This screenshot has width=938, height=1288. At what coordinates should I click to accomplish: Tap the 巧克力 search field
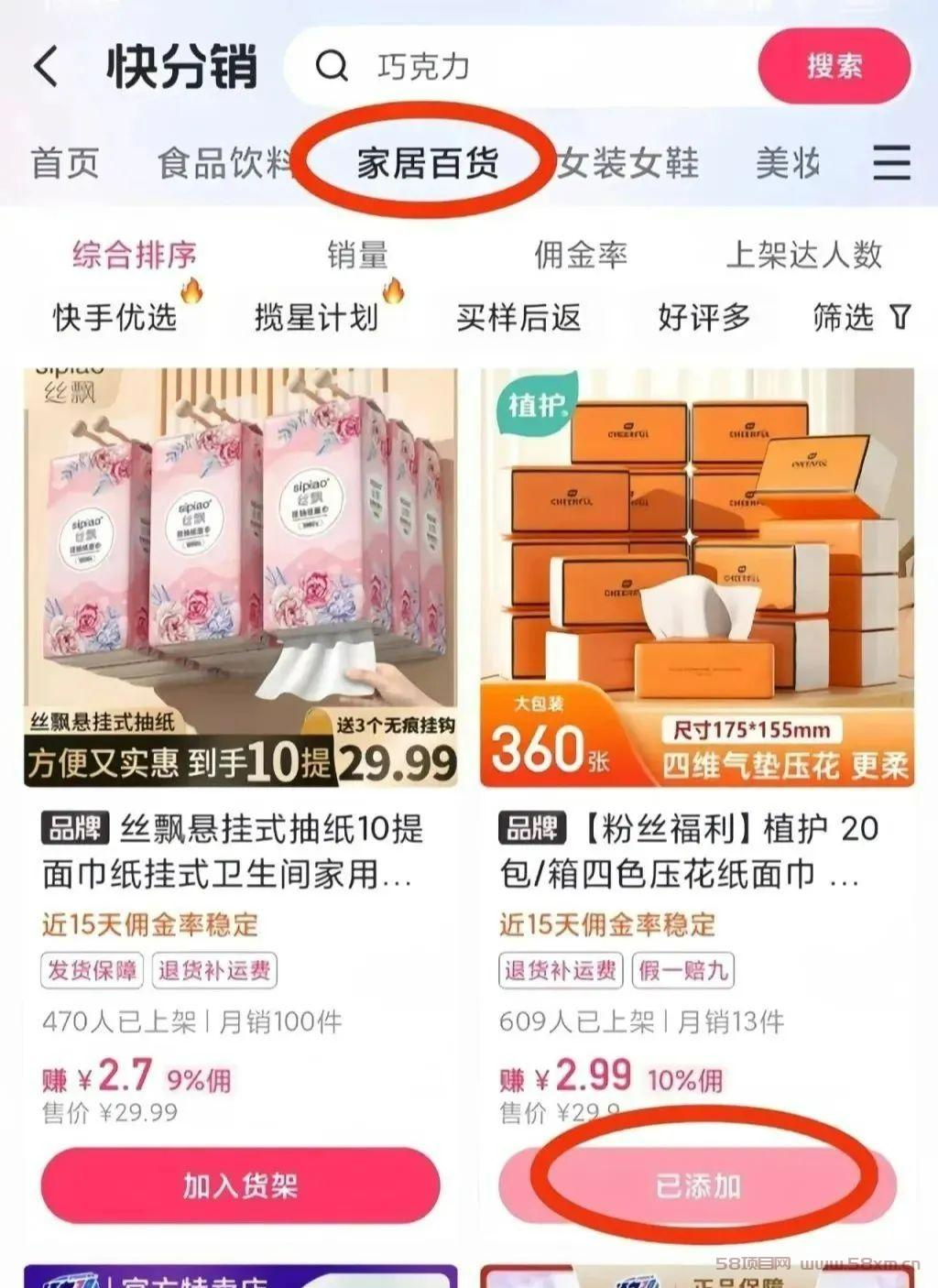click(x=522, y=67)
